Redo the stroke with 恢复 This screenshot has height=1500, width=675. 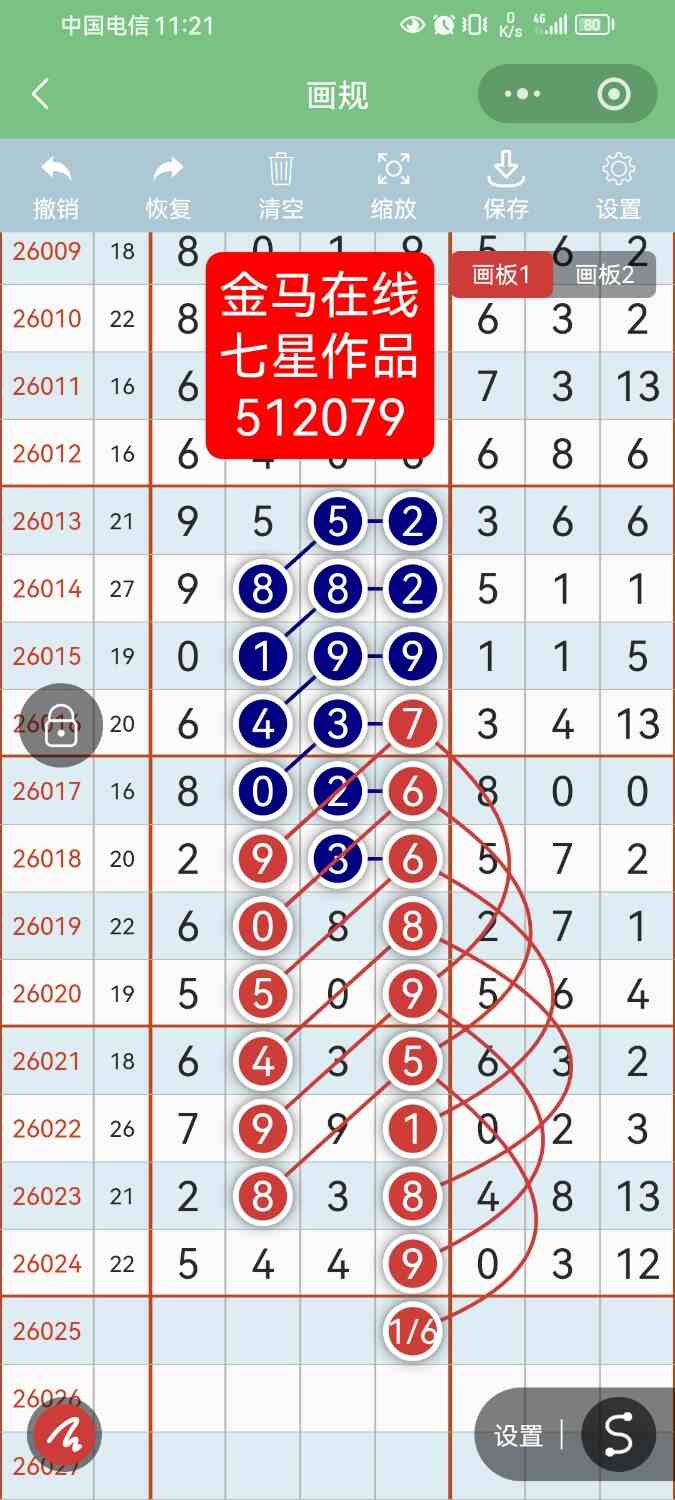168,186
